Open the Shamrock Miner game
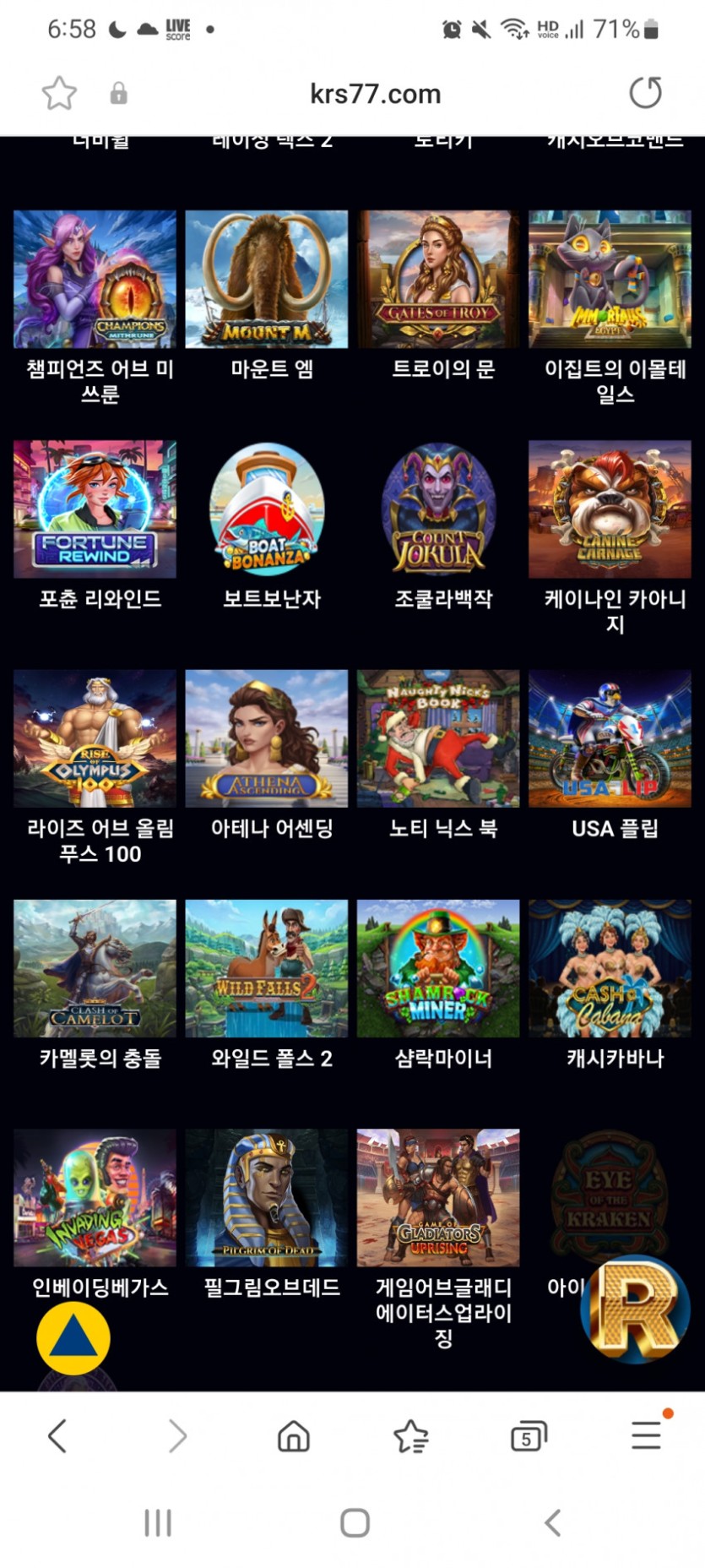The width and height of the screenshot is (705, 1568). coord(438,968)
